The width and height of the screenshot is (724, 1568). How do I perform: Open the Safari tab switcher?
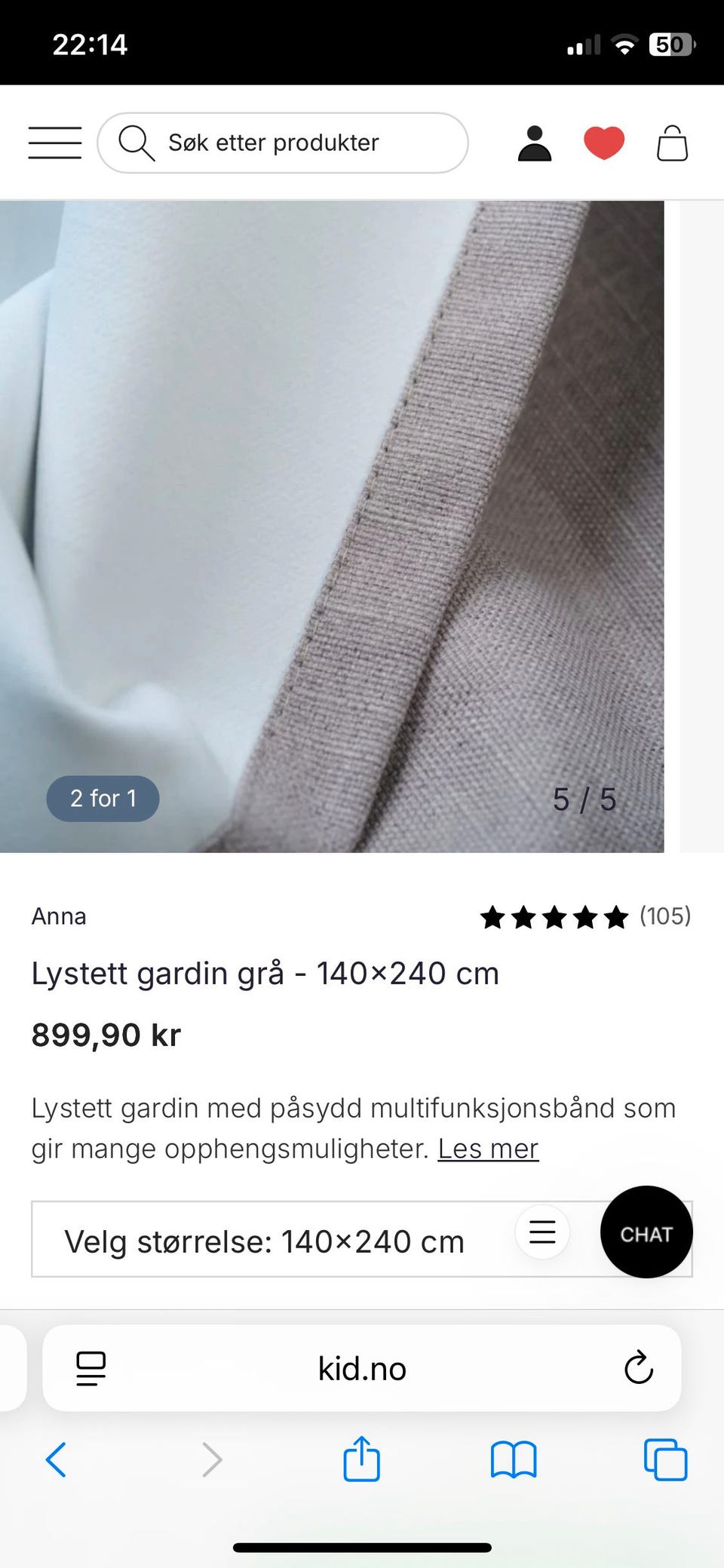[x=664, y=1460]
